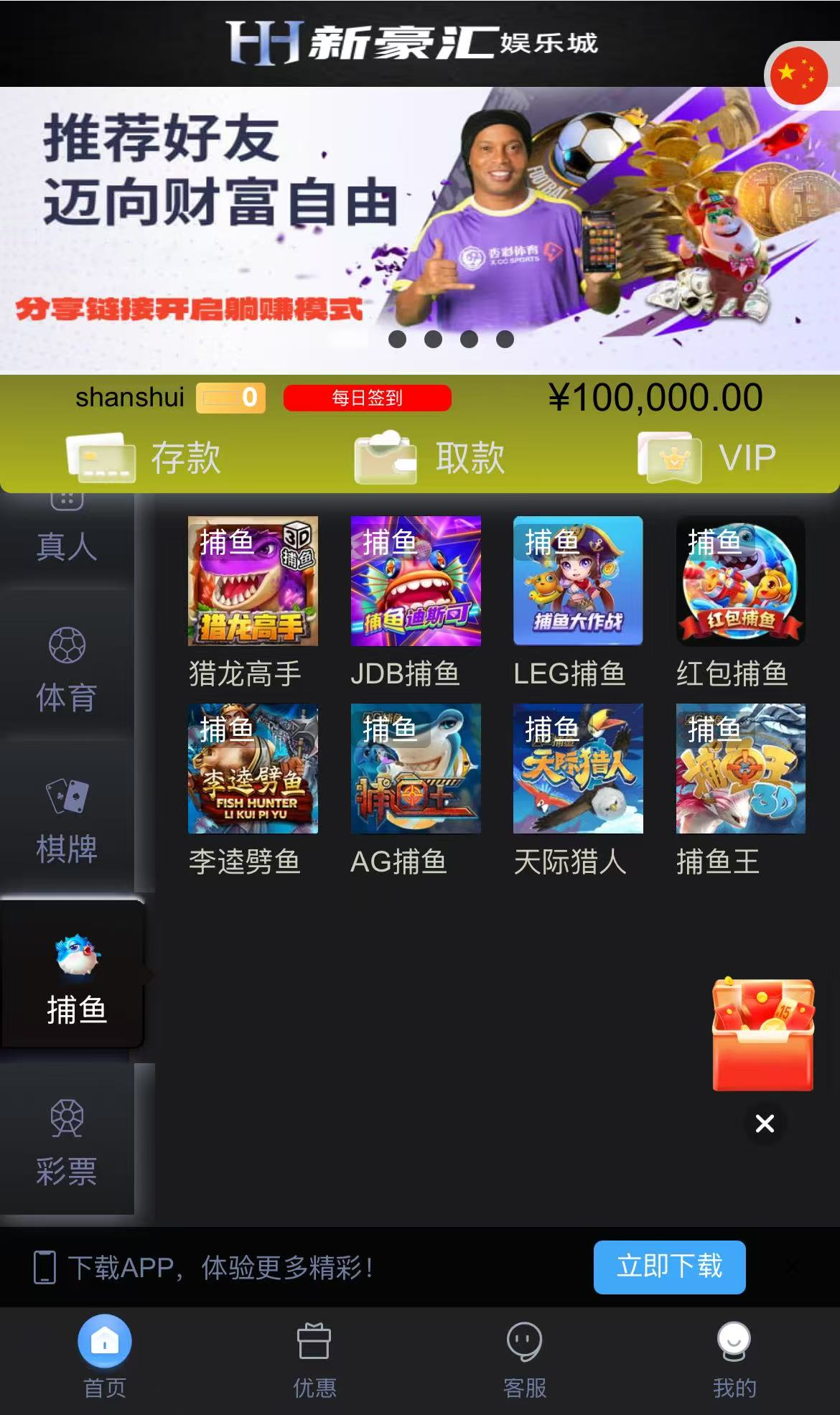Click the 每日签到 daily check-in button
Screen dimensions: 840x1415
367,397
